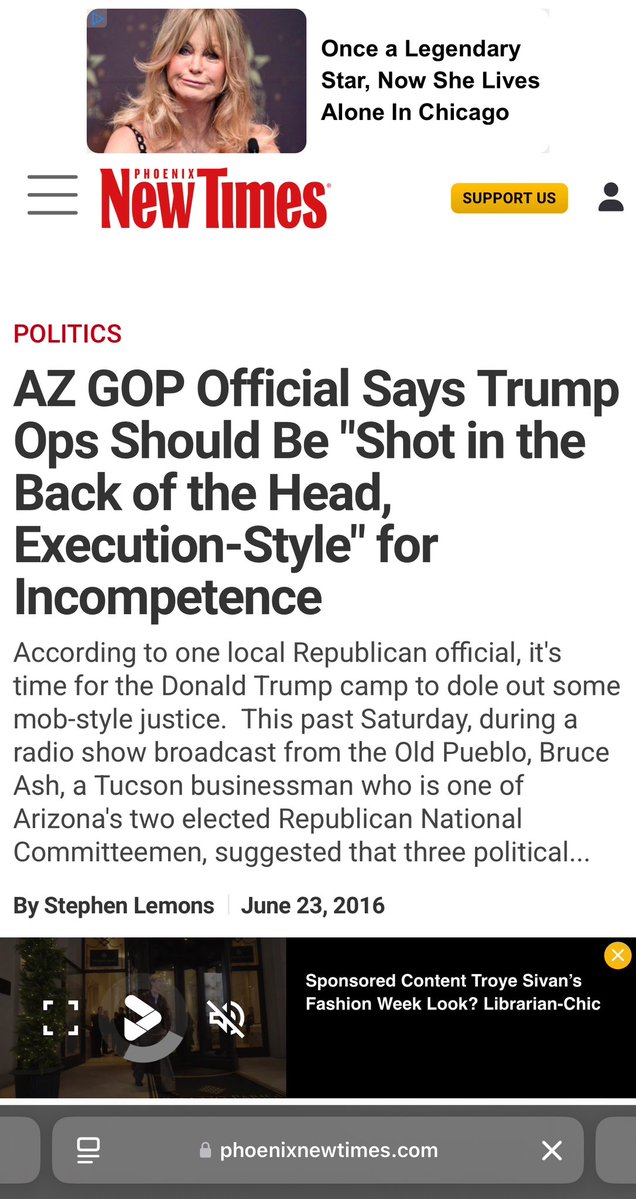Unmute the sponsored video
The image size is (636, 1199).
225,1018
